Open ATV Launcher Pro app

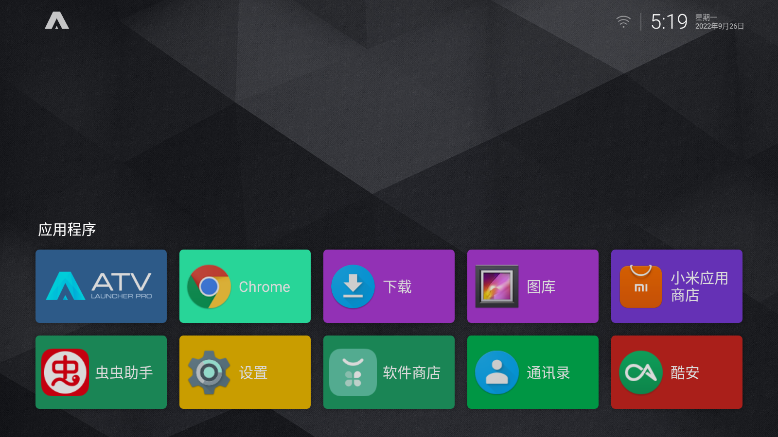101,286
